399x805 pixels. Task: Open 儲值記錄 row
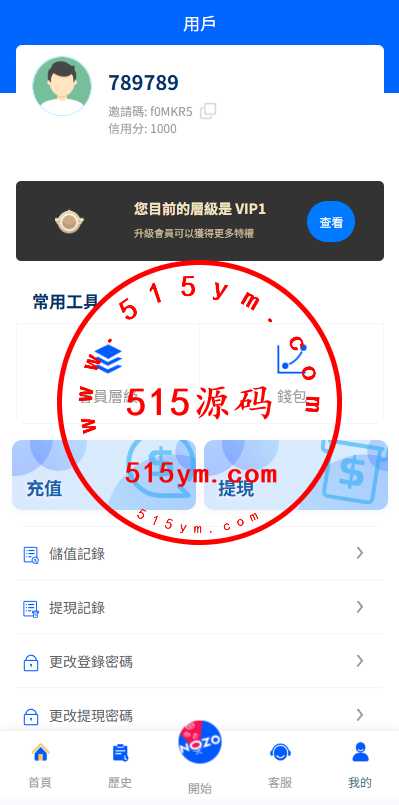click(x=200, y=553)
